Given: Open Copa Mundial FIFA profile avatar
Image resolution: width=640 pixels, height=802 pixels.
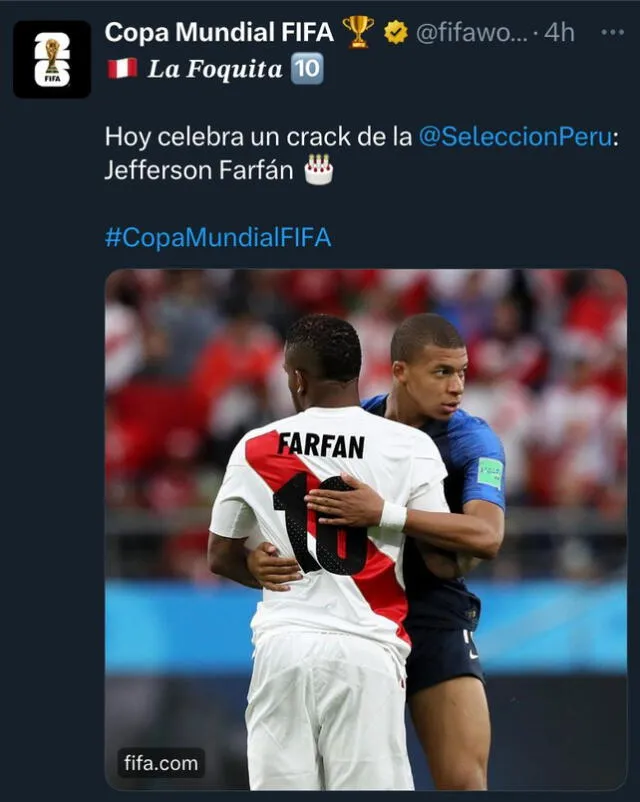Looking at the screenshot, I should 52,59.
